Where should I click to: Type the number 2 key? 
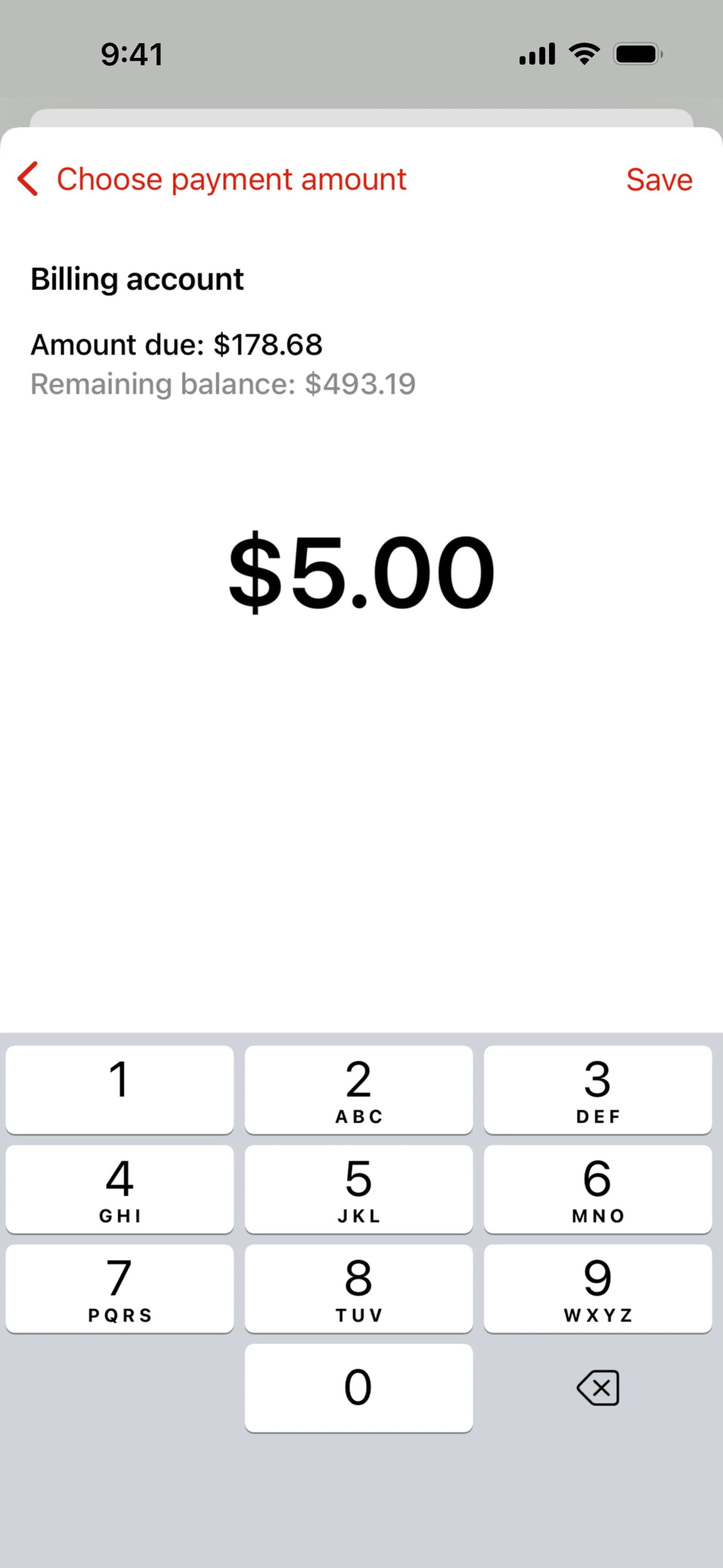click(358, 1090)
